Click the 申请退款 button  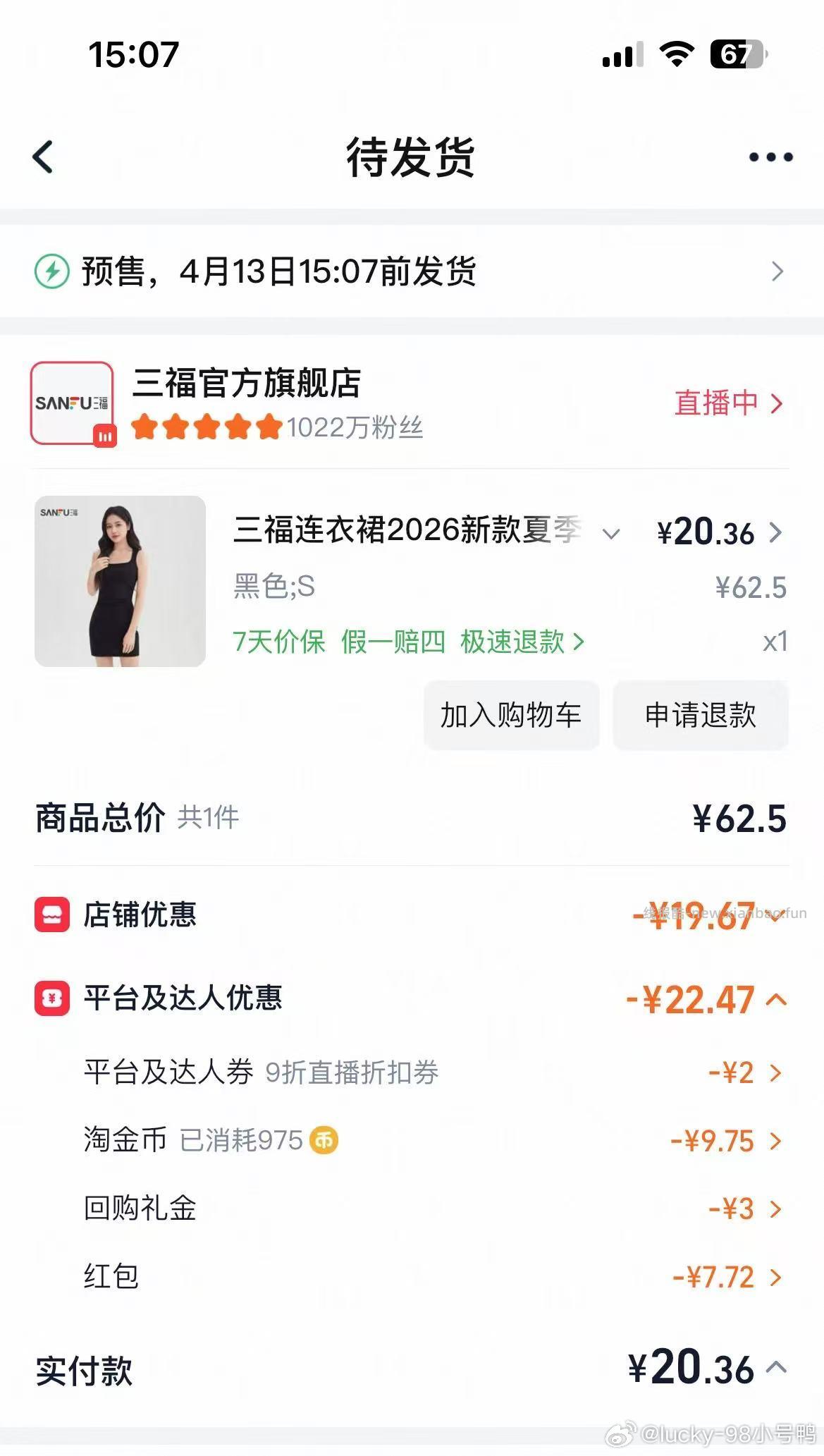click(700, 715)
